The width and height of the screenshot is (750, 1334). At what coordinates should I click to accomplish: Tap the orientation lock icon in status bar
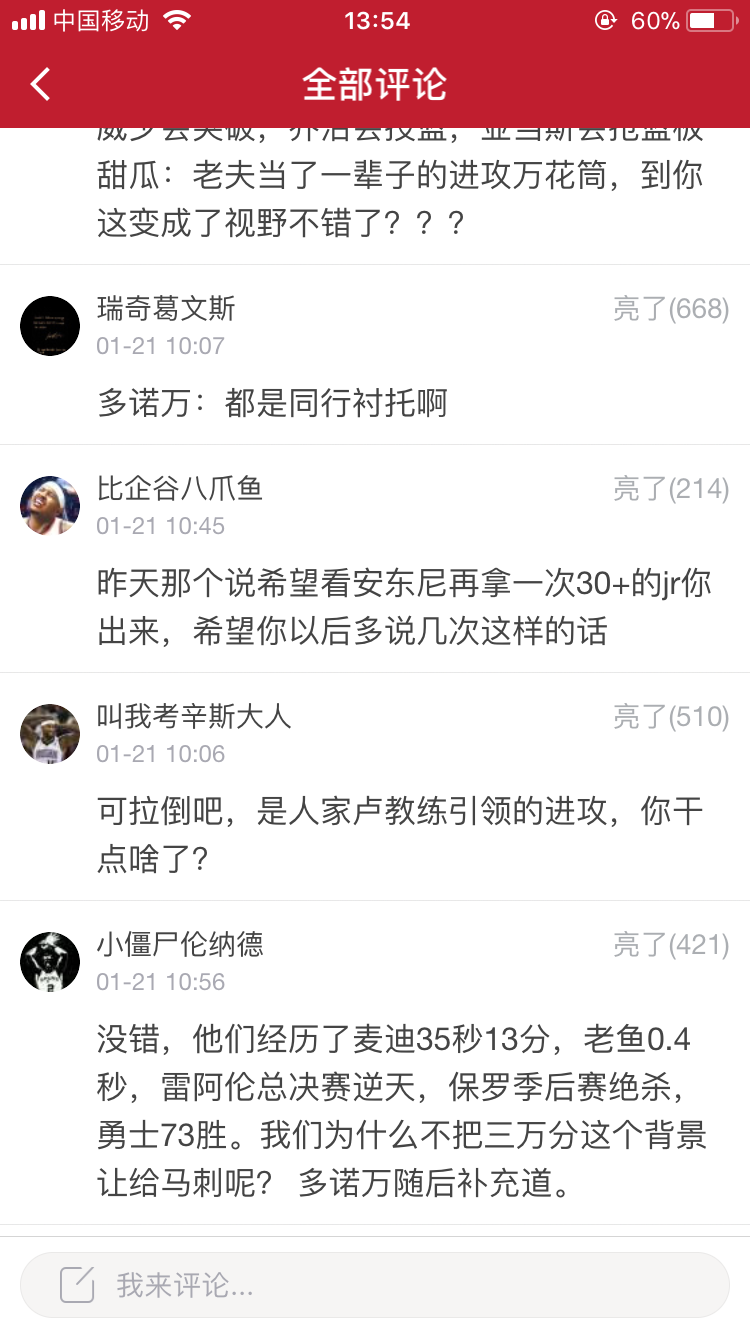pyautogui.click(x=604, y=18)
